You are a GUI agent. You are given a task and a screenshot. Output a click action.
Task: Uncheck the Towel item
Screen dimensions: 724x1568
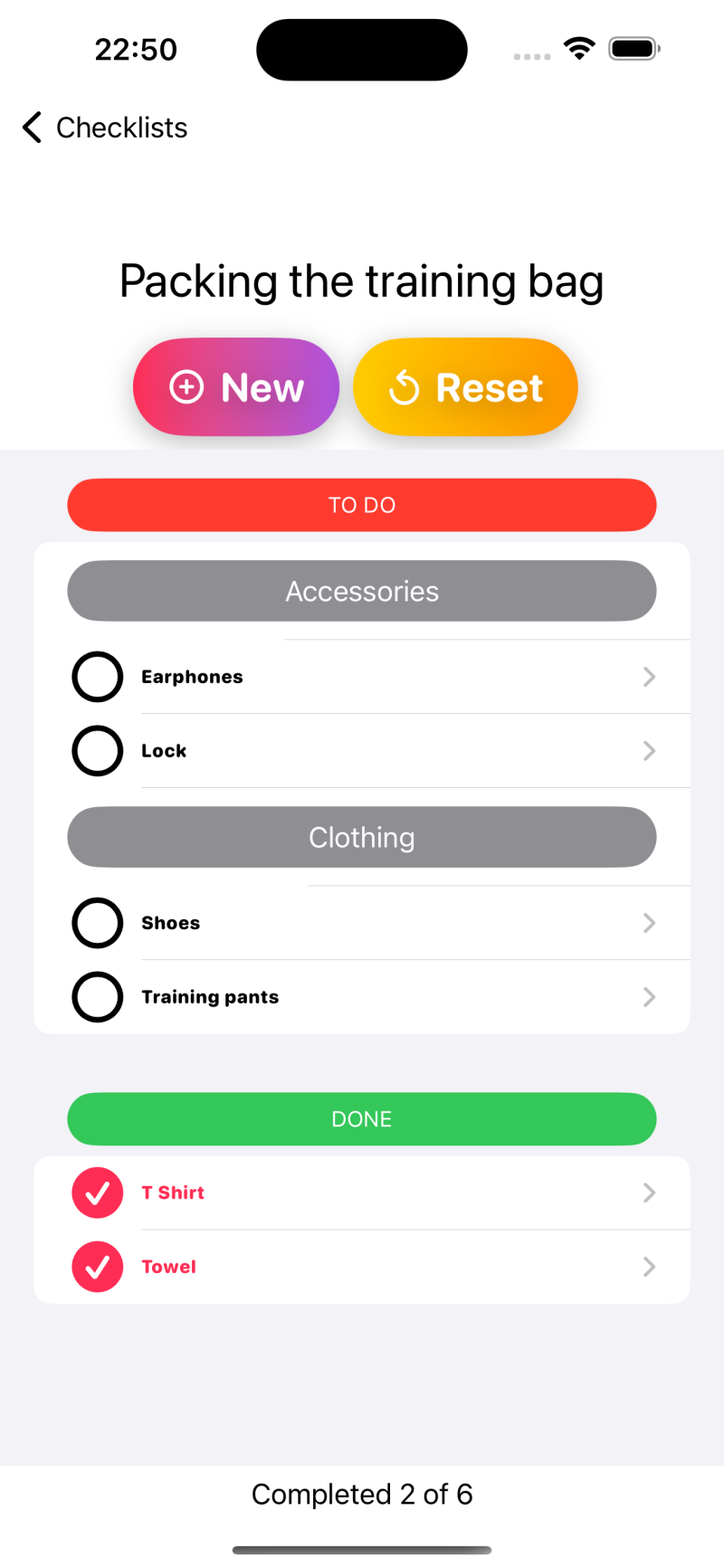[98, 1267]
